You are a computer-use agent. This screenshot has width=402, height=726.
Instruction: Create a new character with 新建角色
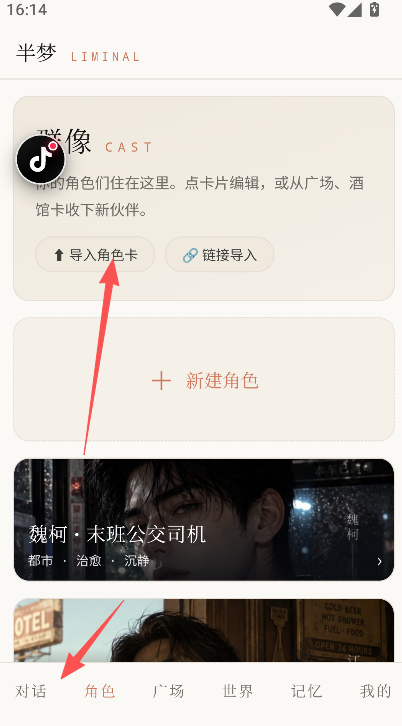pos(204,379)
